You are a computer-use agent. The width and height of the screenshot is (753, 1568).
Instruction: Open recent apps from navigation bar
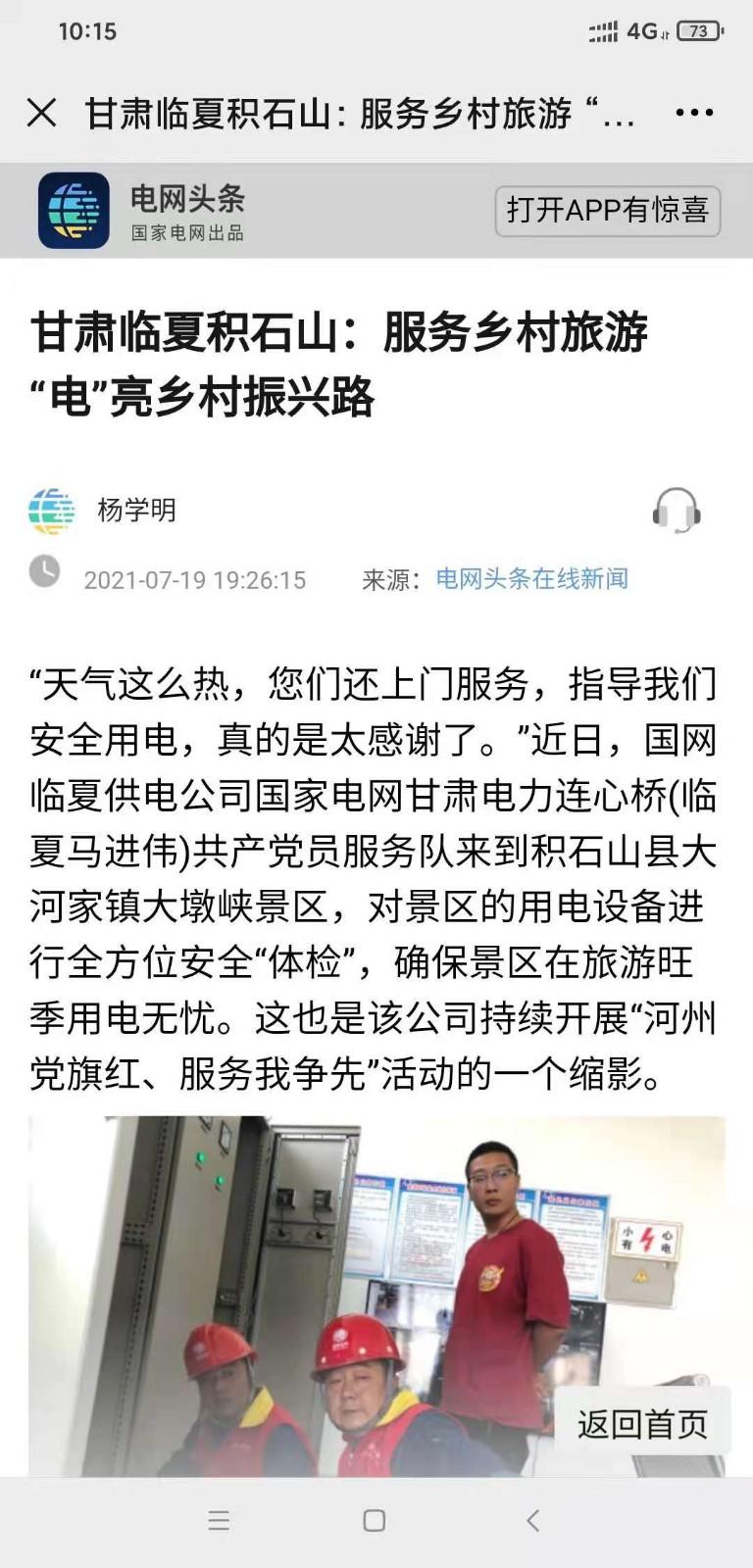pyautogui.click(x=219, y=1520)
